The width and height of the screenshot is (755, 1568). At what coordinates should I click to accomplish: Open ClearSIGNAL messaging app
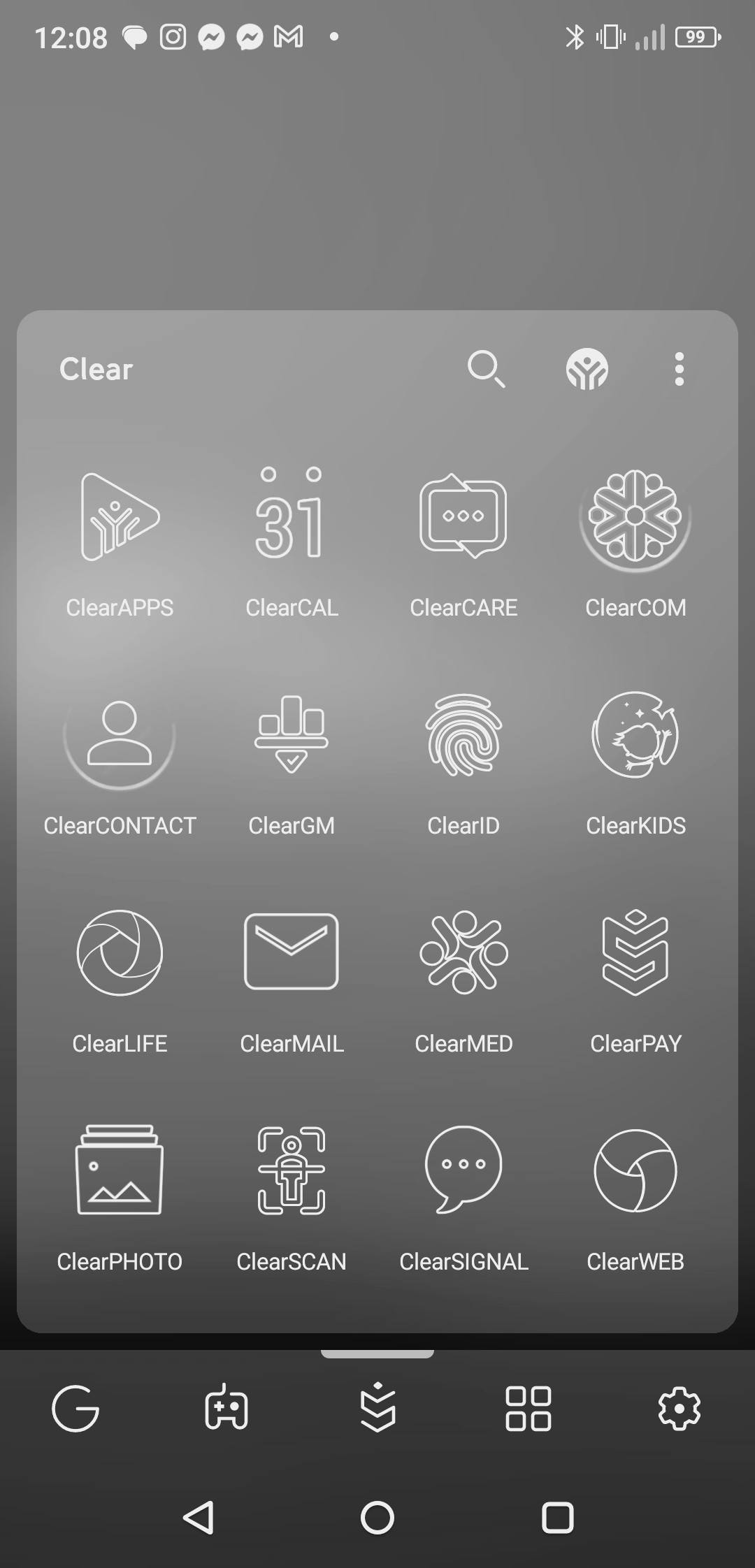463,1172
